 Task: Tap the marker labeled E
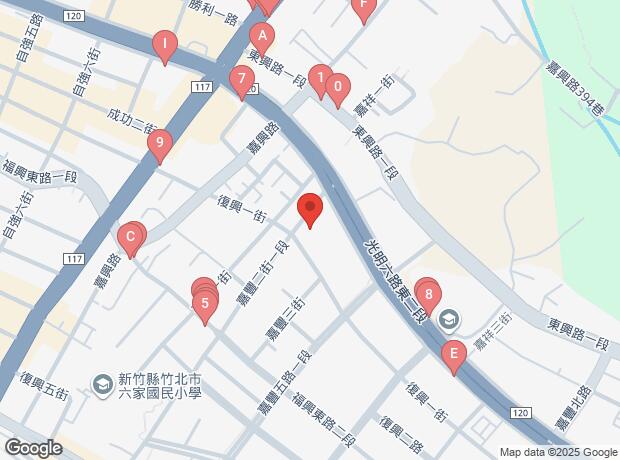click(x=454, y=357)
